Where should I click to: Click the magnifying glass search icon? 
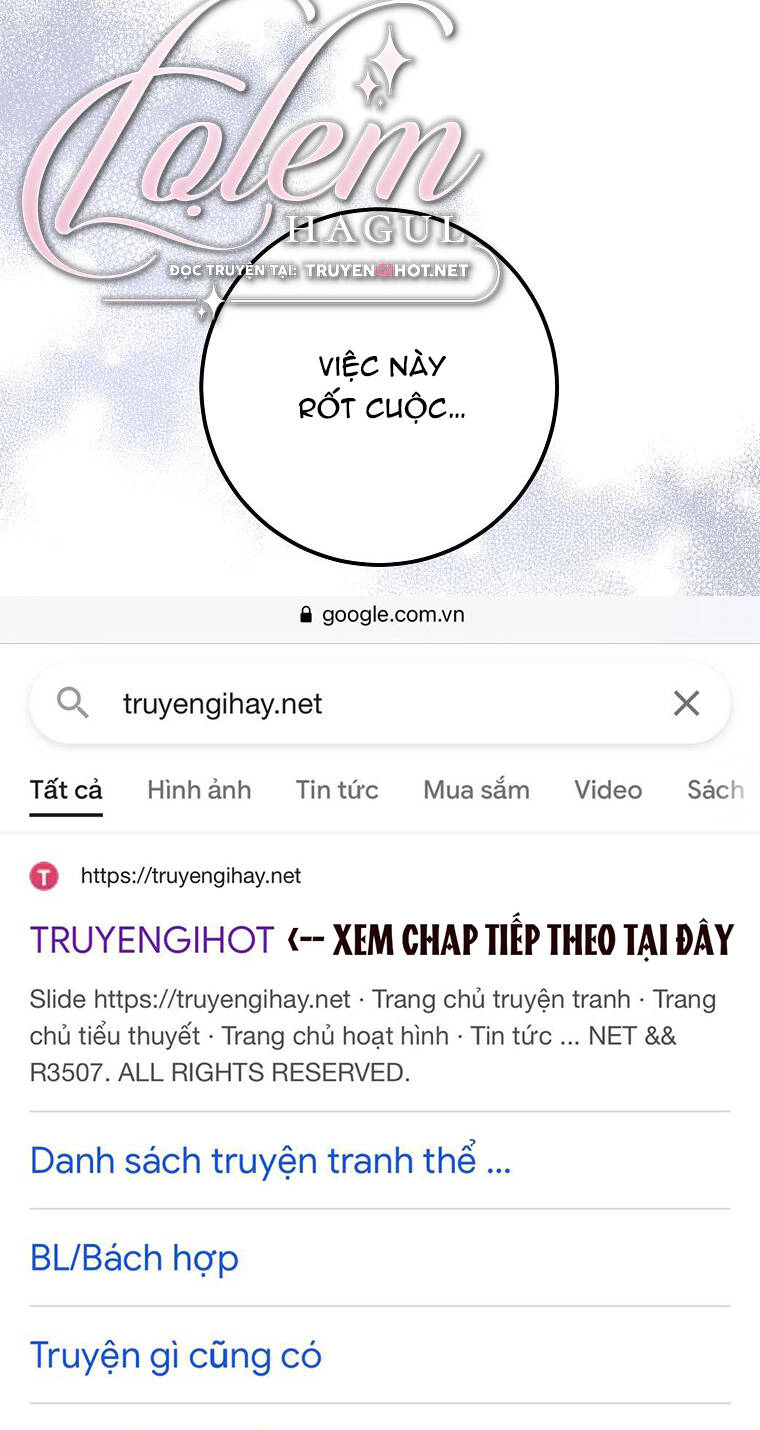coord(71,703)
